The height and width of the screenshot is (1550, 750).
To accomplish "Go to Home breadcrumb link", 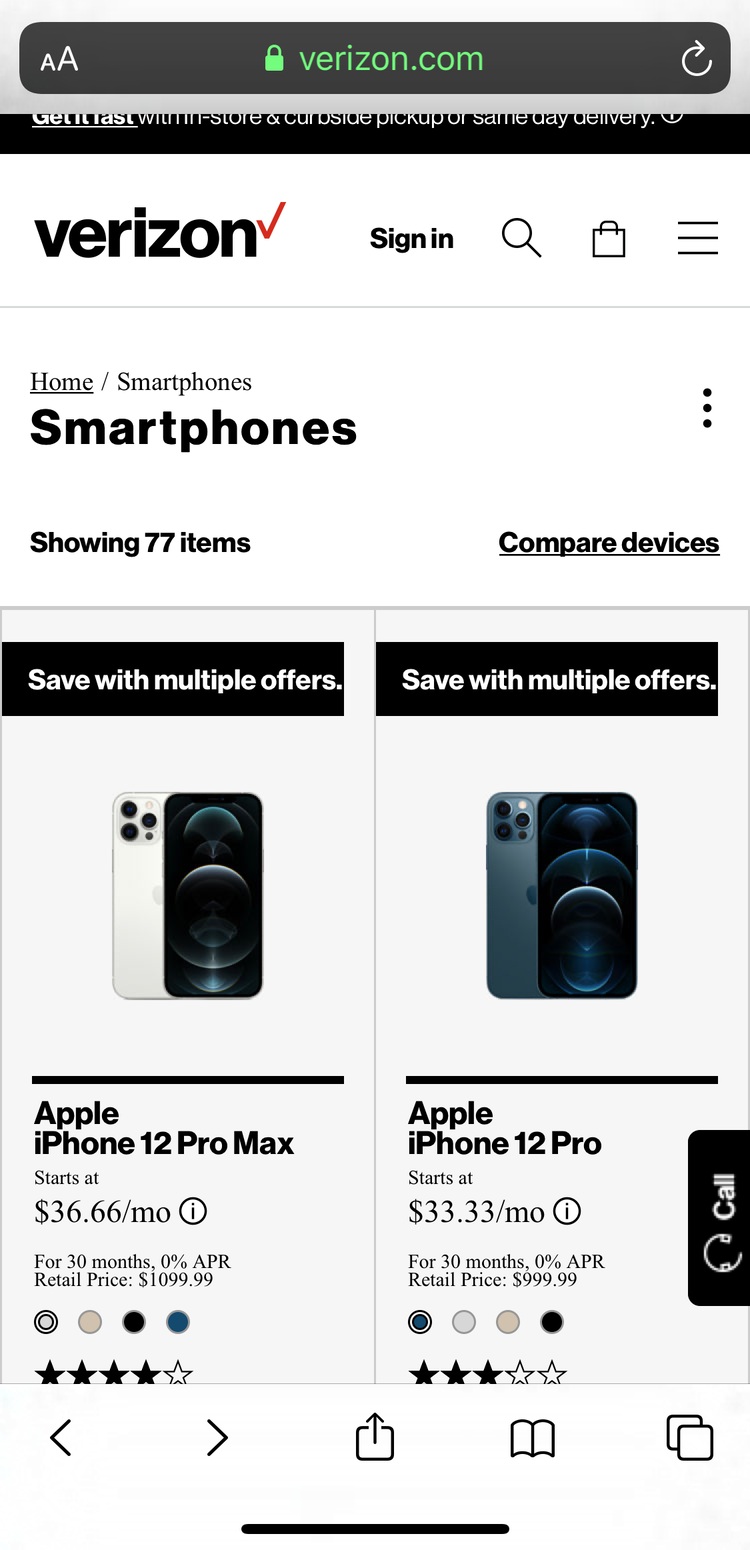I will point(61,382).
